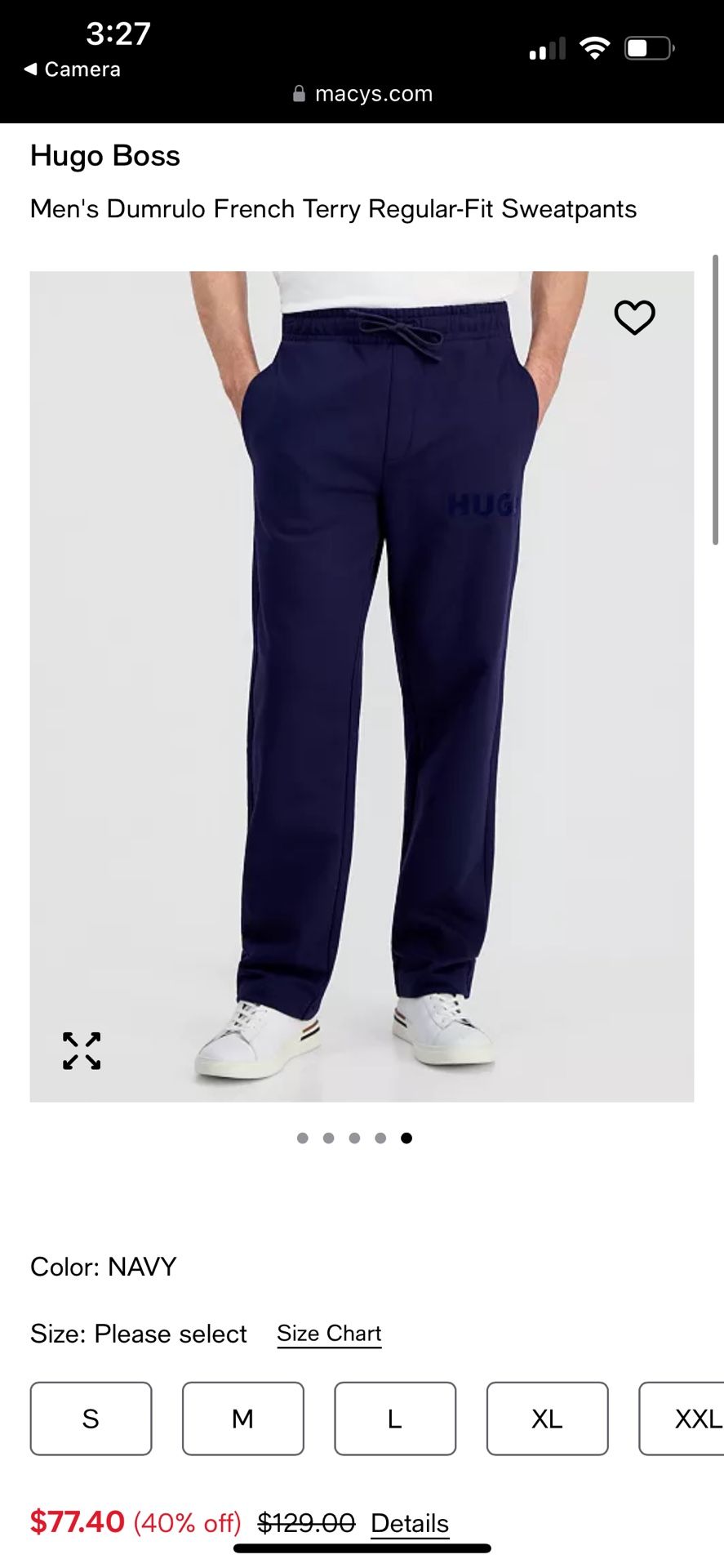Jump to first image dot indicator
The width and height of the screenshot is (724, 1568).
point(303,1138)
